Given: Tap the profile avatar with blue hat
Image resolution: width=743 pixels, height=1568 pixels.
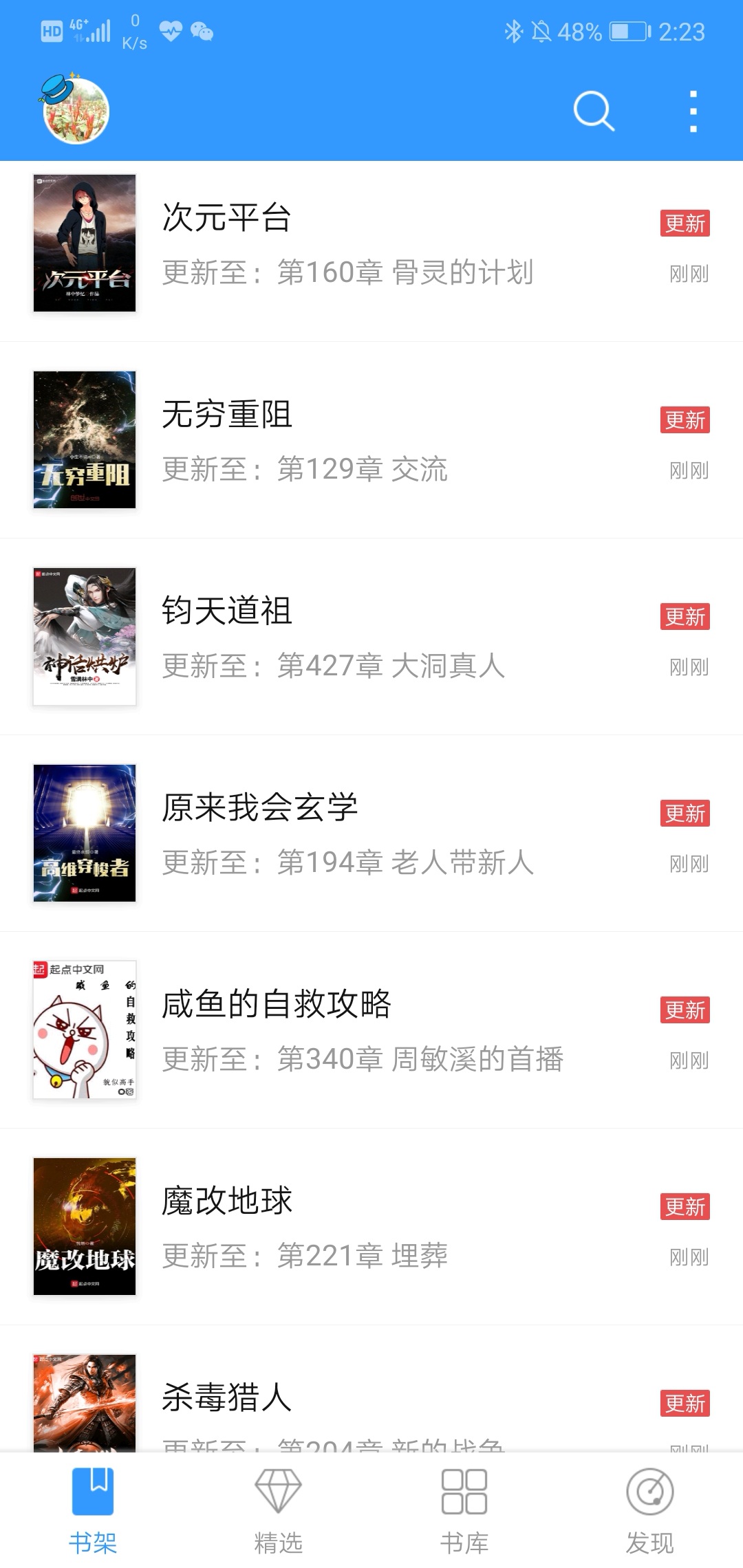Looking at the screenshot, I should [x=76, y=110].
